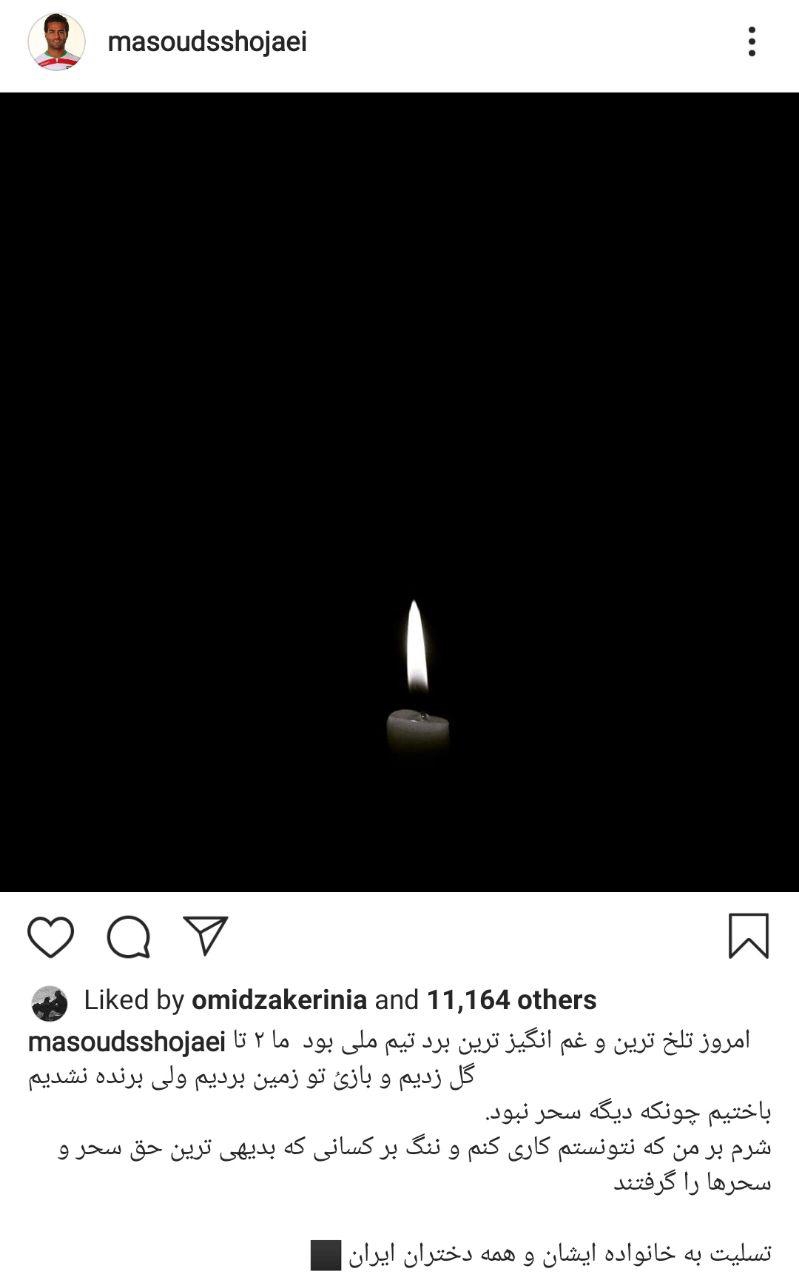Open the masoudsshojaei username in the caption

pyautogui.click(x=126, y=1042)
